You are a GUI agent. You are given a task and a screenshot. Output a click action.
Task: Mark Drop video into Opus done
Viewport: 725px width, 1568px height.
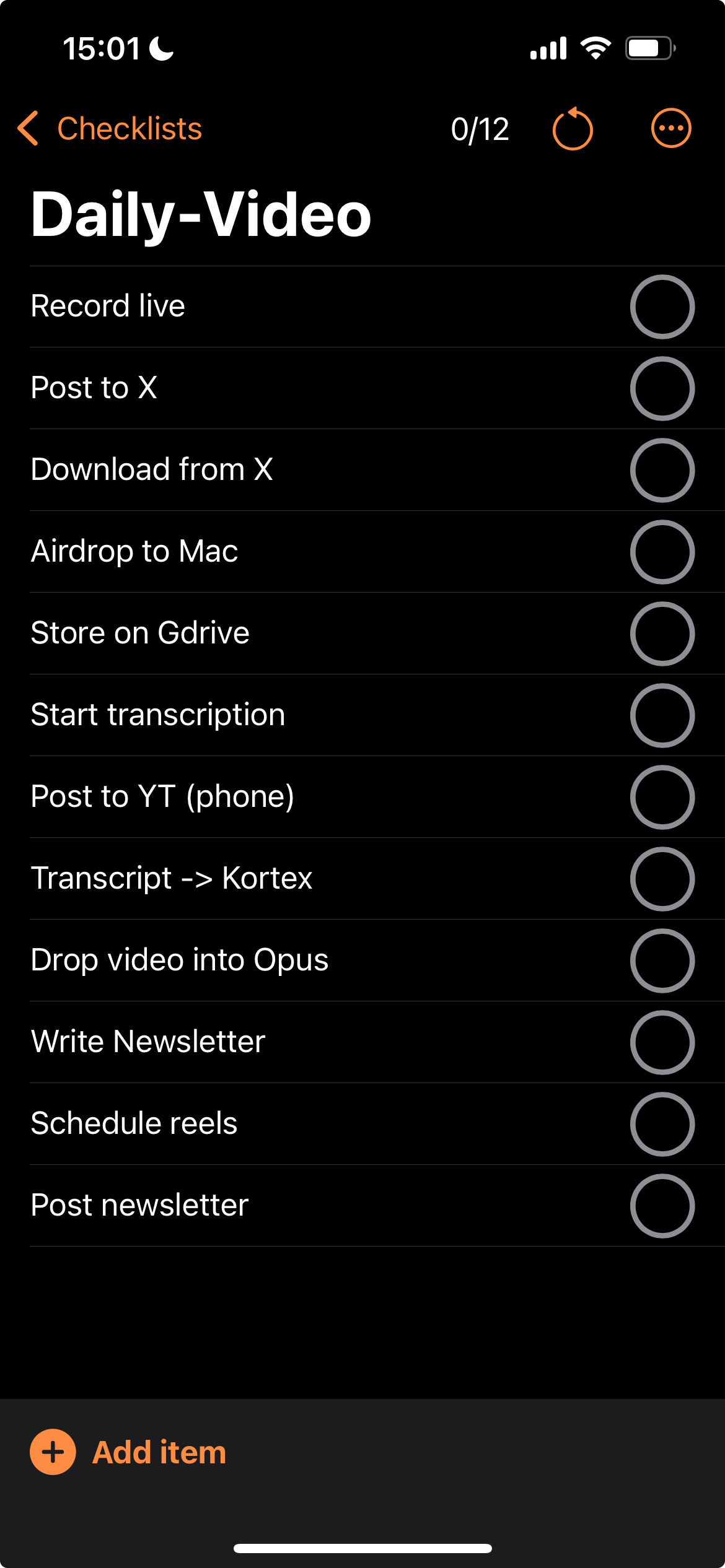[x=662, y=960]
